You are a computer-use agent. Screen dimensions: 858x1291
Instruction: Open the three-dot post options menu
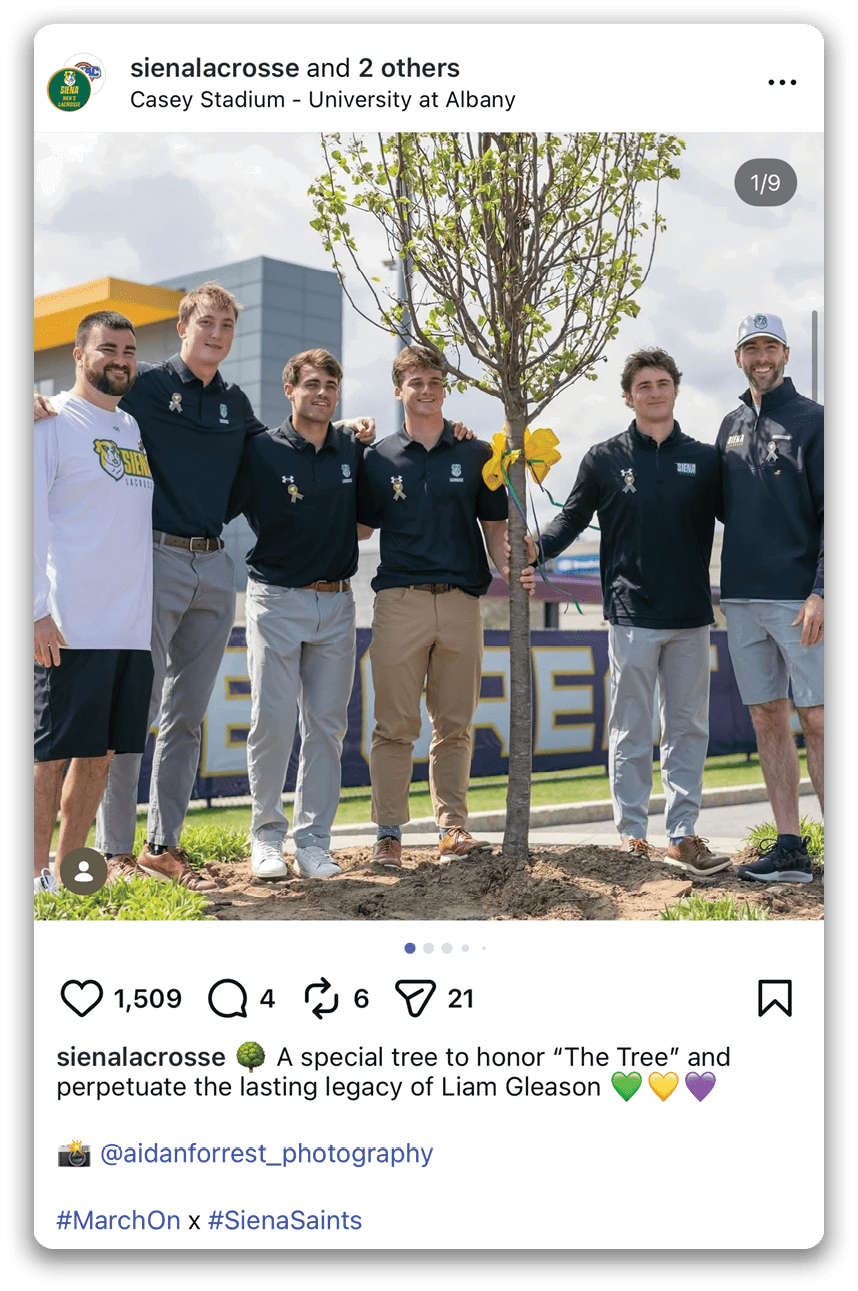click(781, 82)
